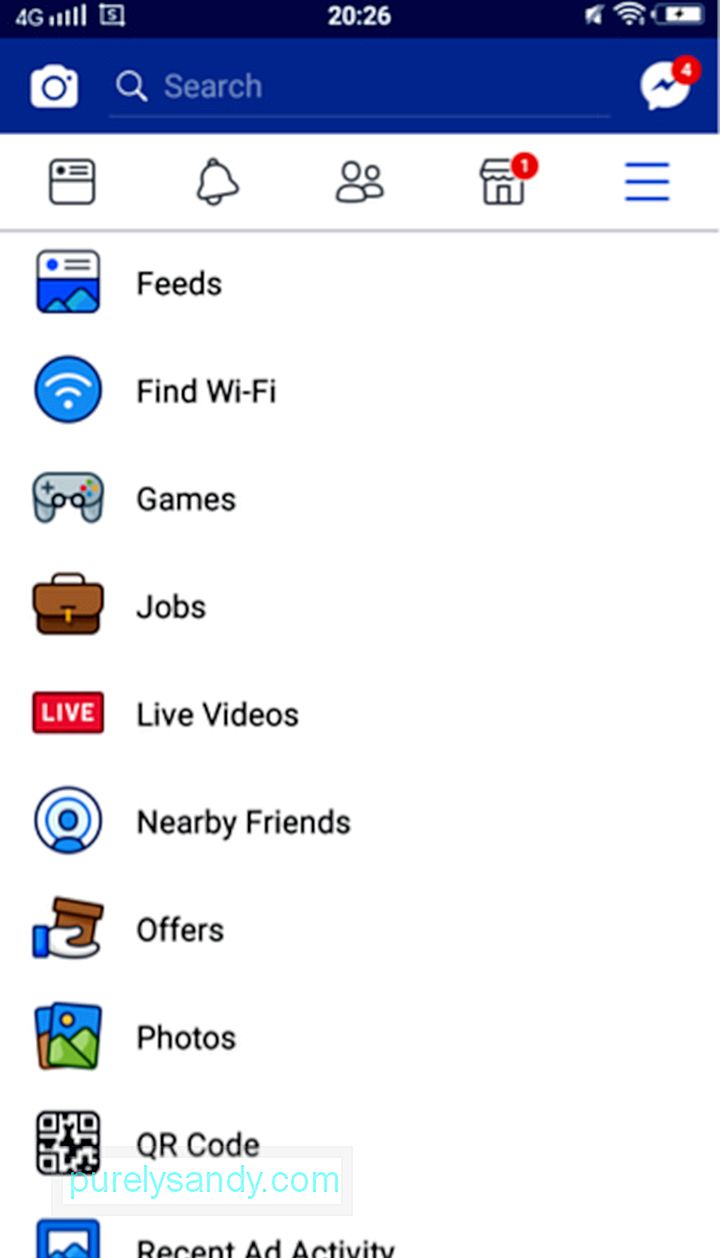
Task: View Live Videos
Action: click(360, 714)
